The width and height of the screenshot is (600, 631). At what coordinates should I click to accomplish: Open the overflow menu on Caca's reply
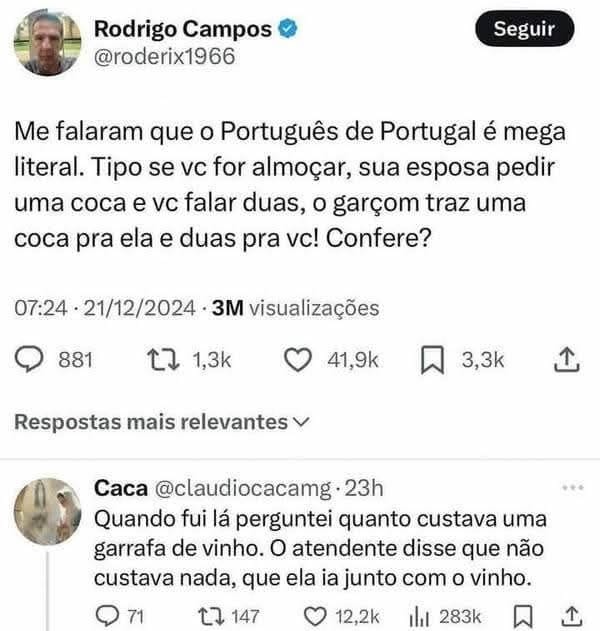click(x=573, y=488)
